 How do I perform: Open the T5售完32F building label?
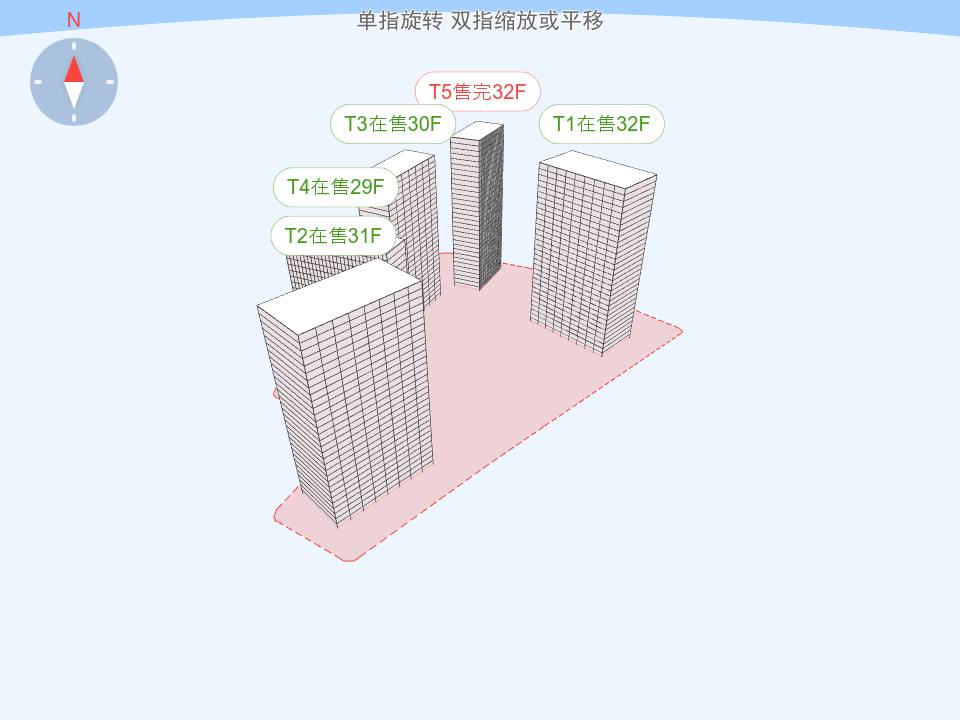tap(478, 92)
